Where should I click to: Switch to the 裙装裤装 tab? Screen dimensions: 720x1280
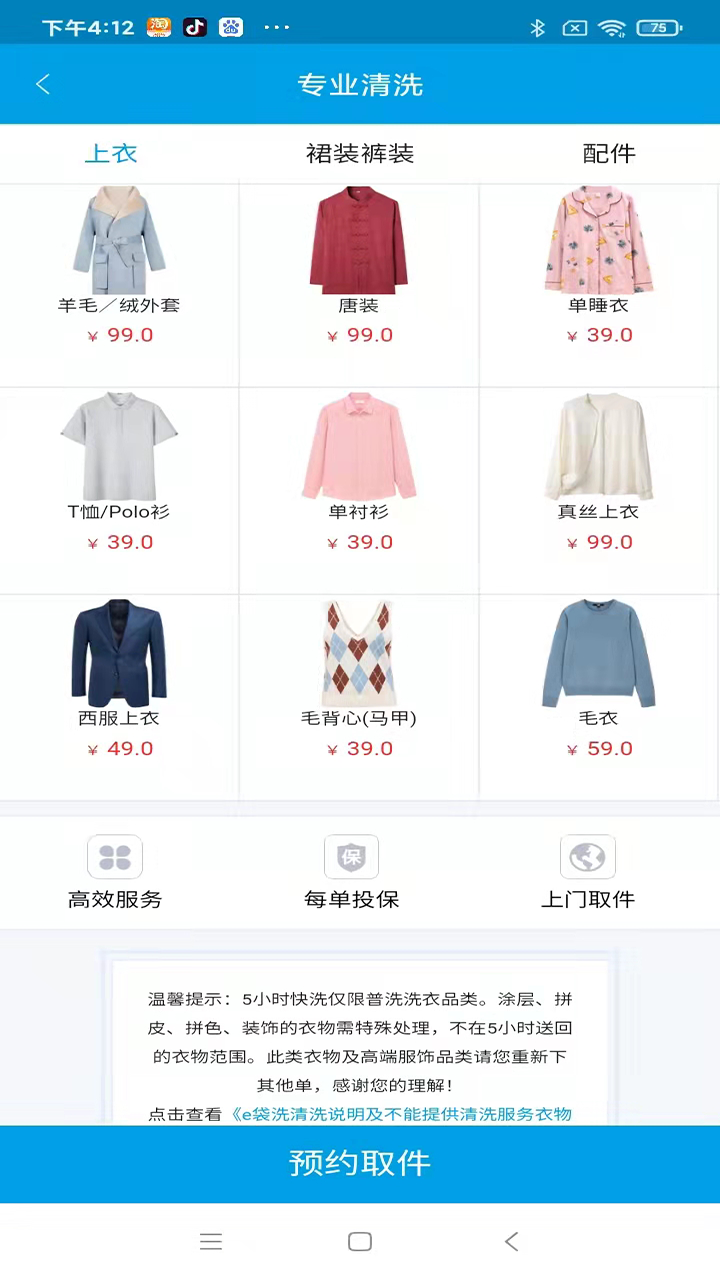point(360,154)
